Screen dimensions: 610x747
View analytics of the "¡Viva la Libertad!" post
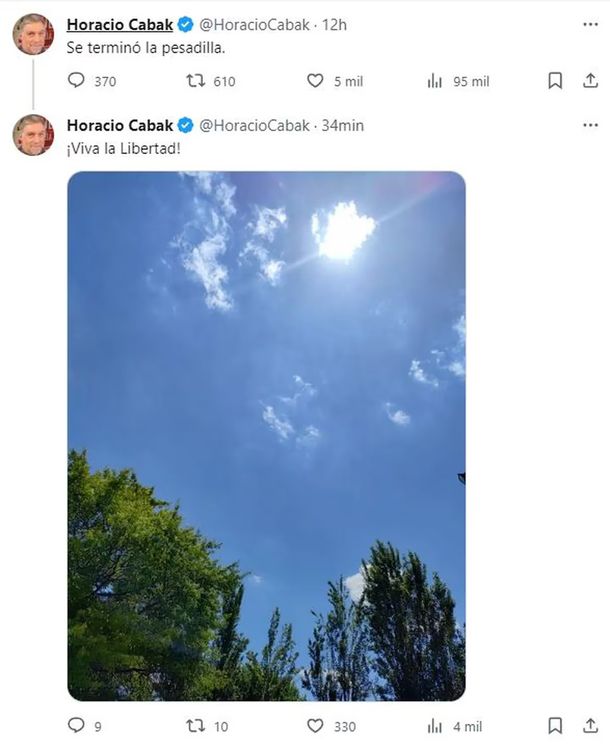tap(435, 726)
